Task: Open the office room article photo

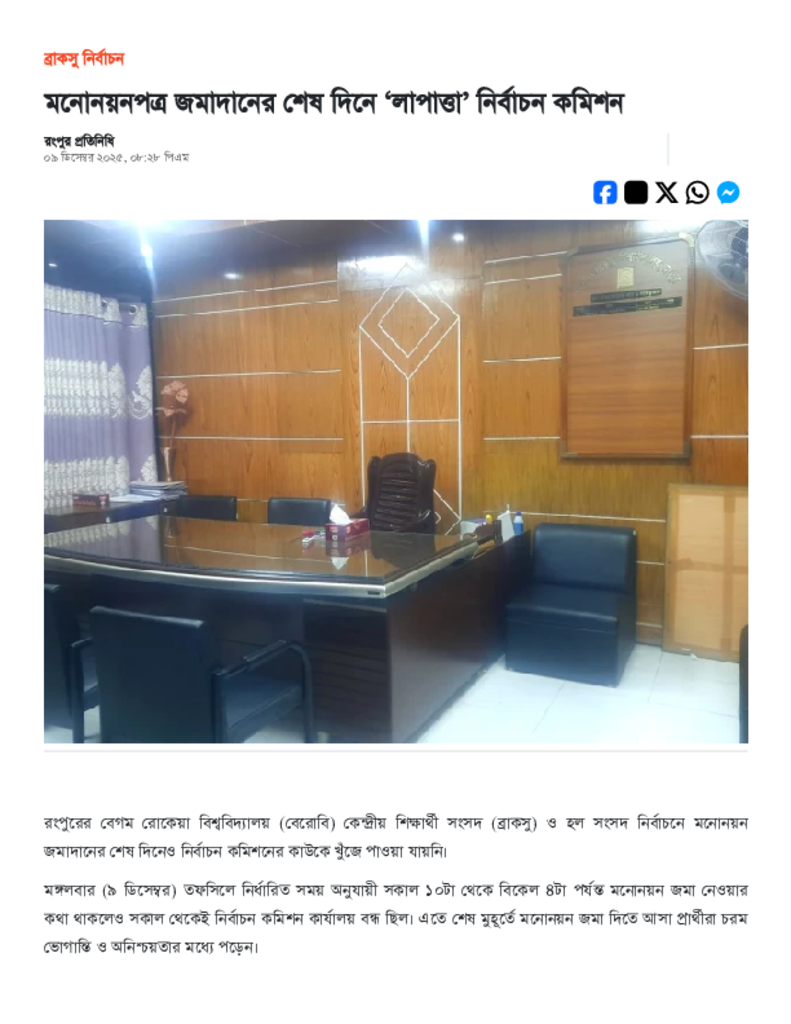Action: (395, 481)
